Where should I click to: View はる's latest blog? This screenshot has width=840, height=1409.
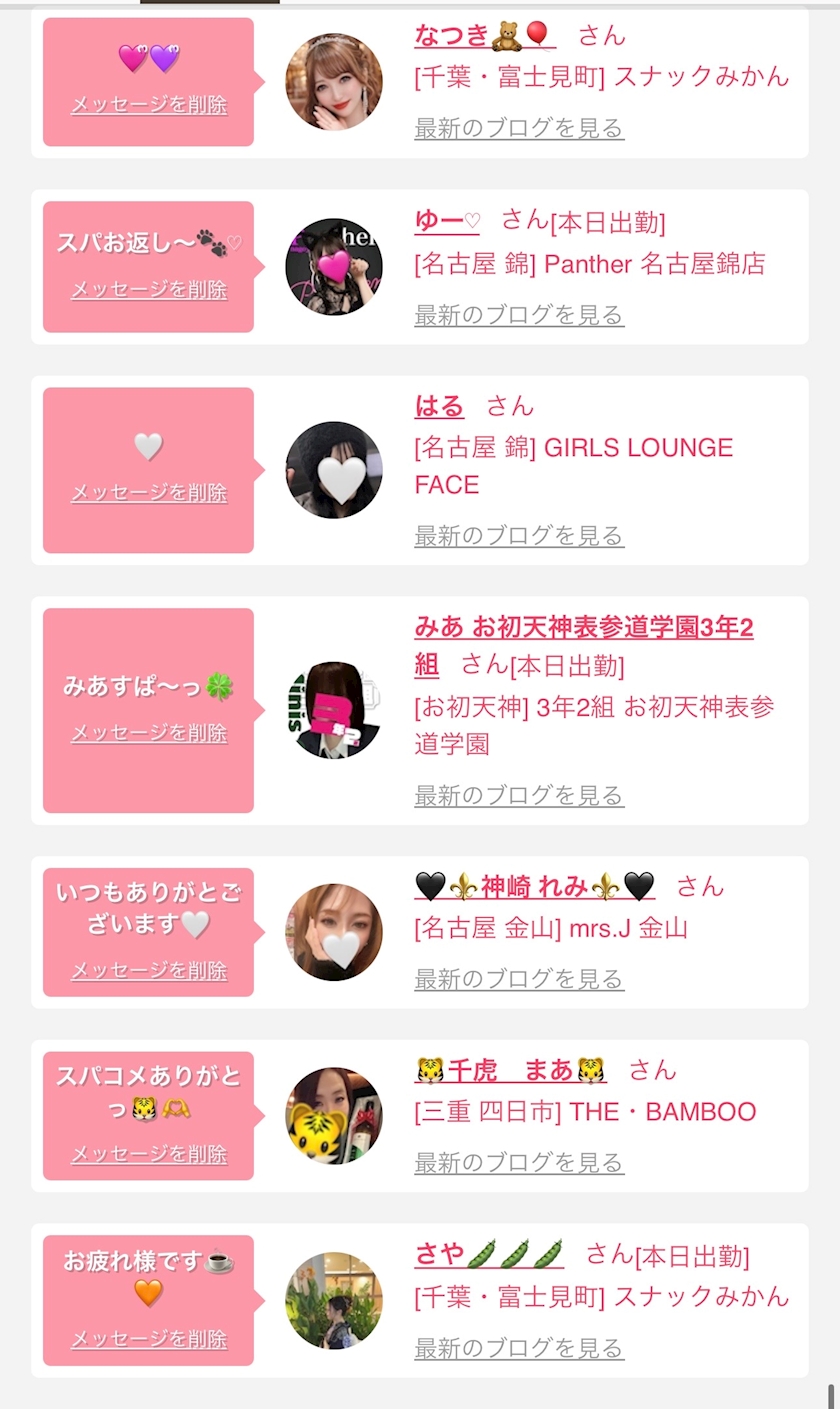point(519,535)
